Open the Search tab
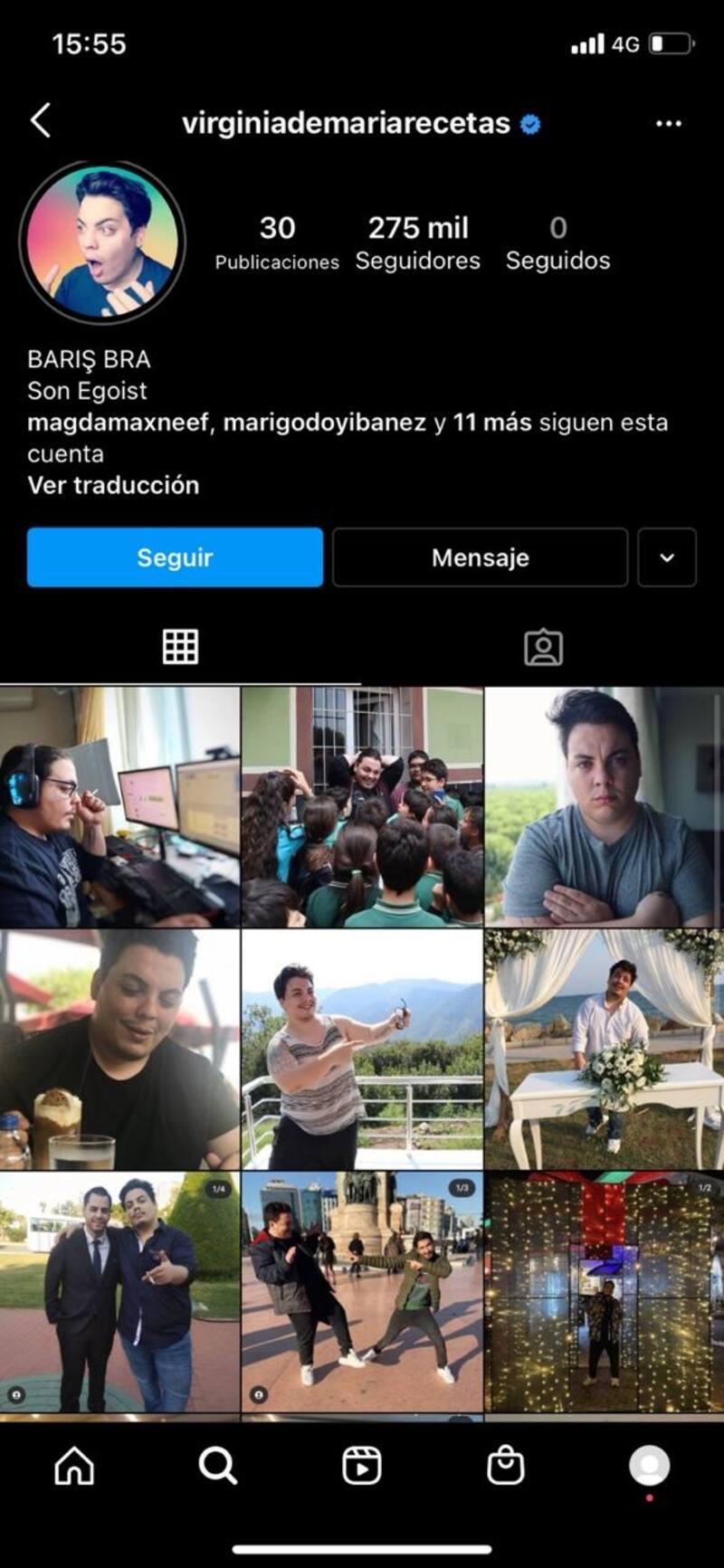Image resolution: width=724 pixels, height=1568 pixels. coord(217,1466)
